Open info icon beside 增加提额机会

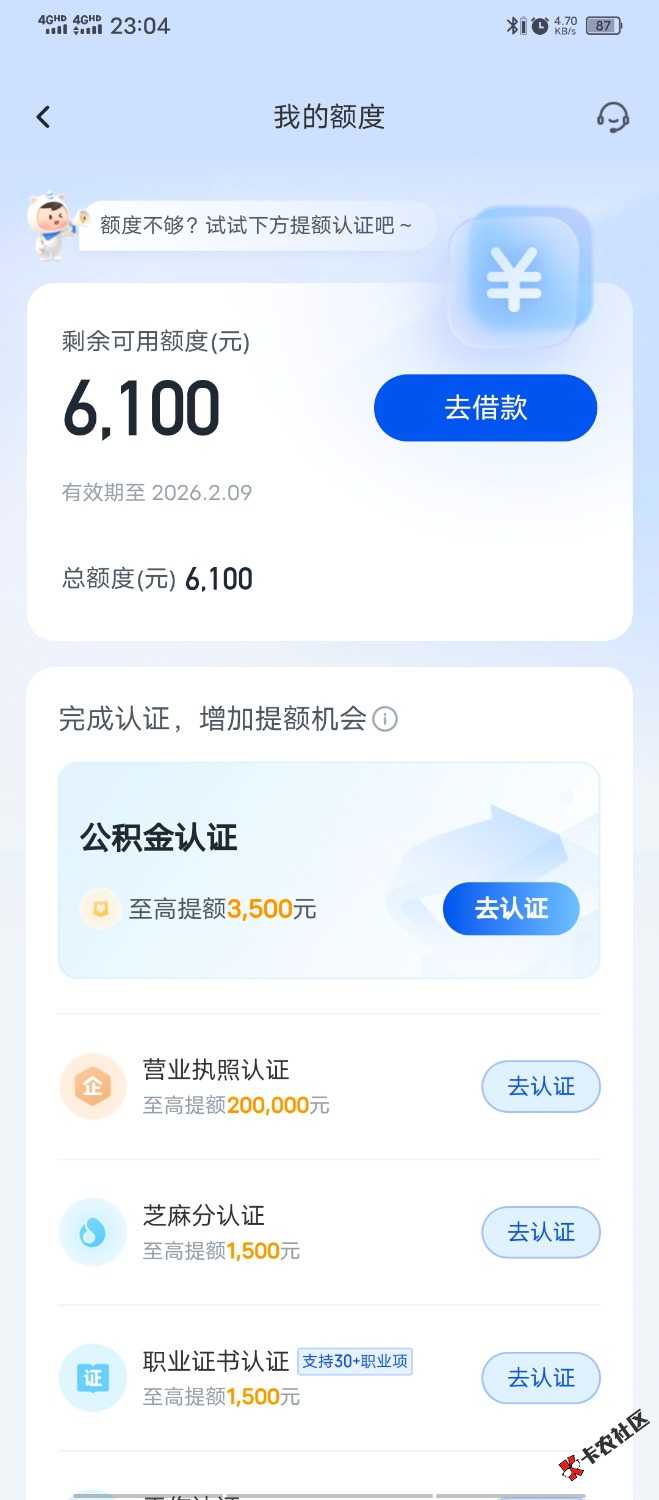385,719
